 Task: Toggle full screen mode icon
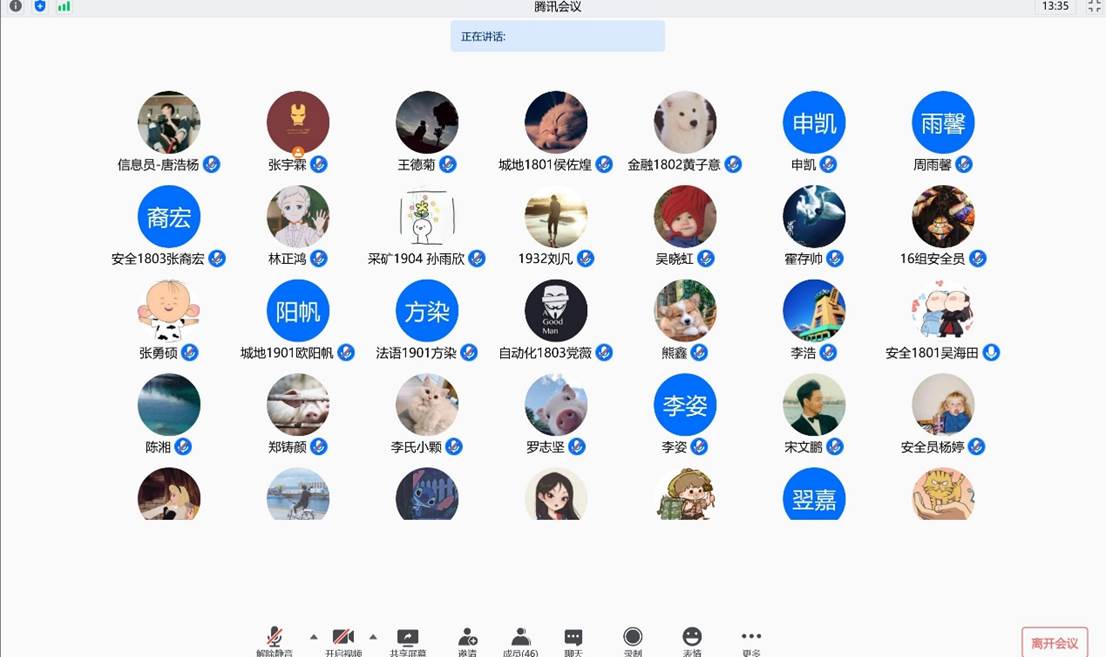(1094, 6)
